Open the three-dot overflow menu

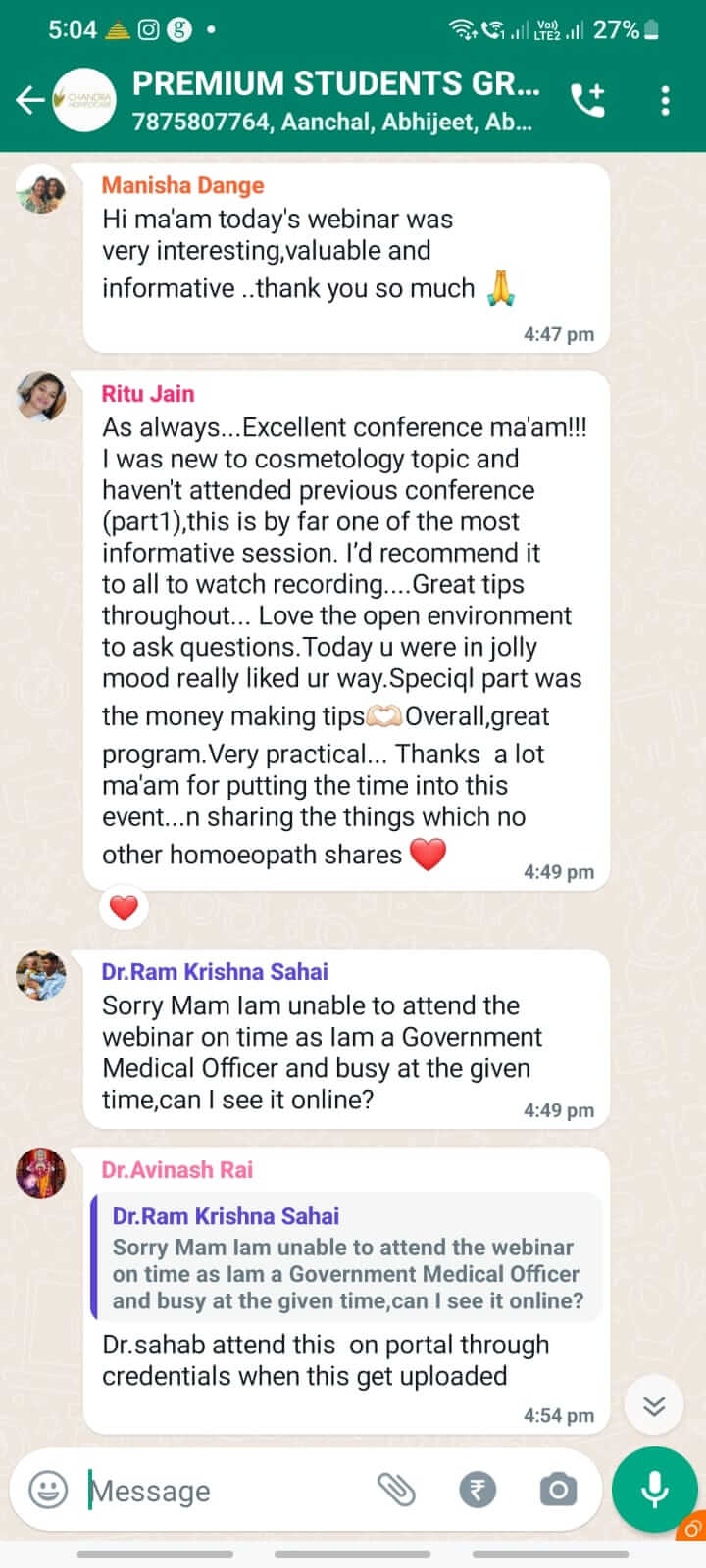pyautogui.click(x=666, y=100)
